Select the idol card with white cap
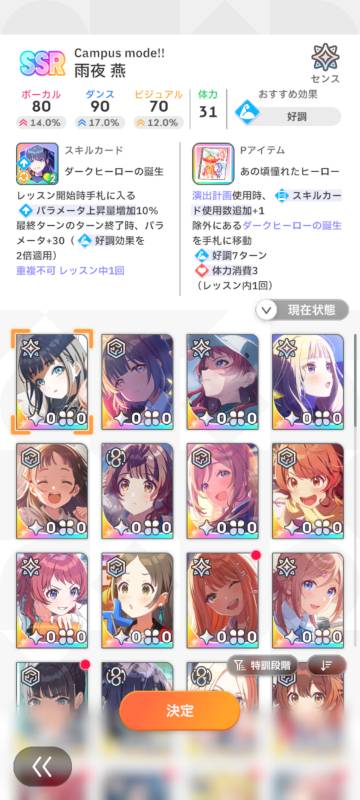This screenshot has width=360, height=800. [222, 382]
